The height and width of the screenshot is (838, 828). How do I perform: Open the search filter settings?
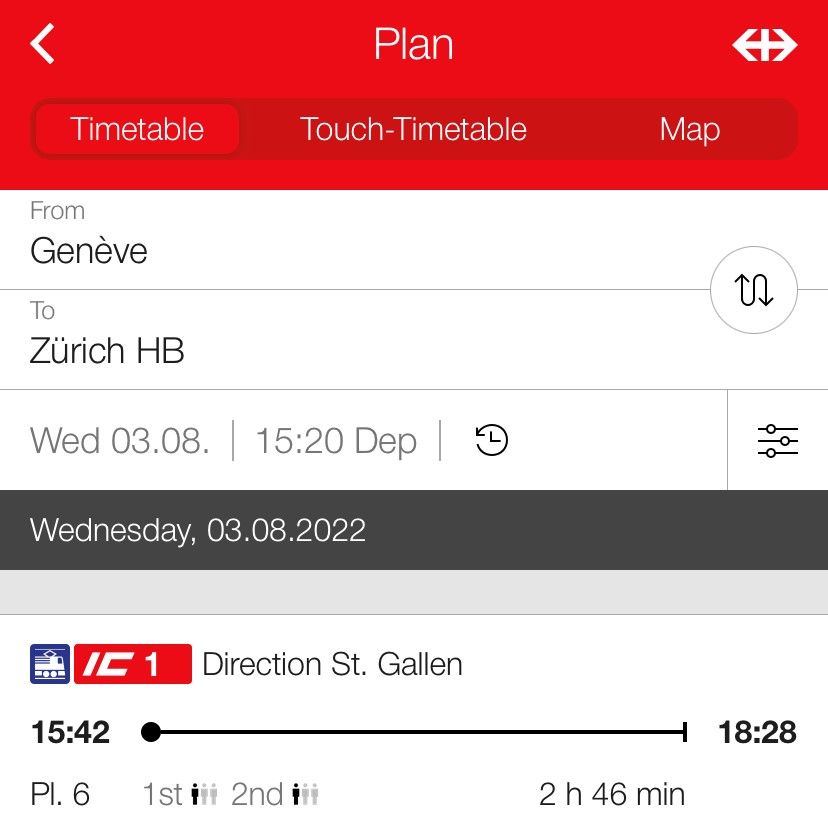click(x=777, y=441)
